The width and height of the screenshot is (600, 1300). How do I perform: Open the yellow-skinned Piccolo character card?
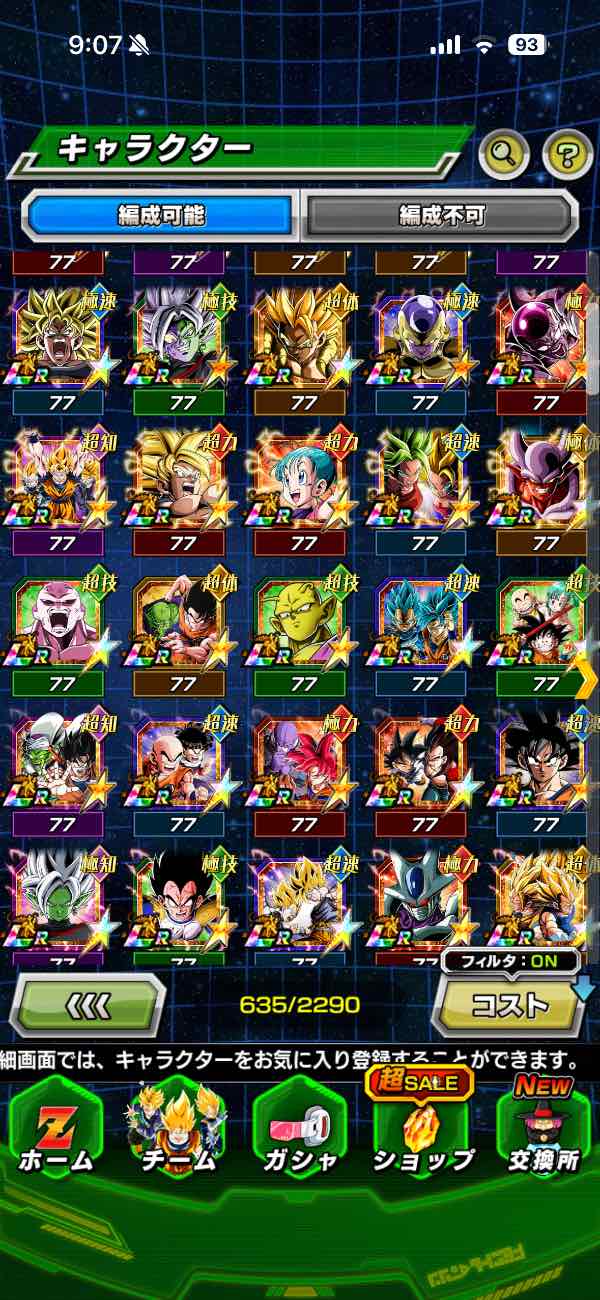304,620
